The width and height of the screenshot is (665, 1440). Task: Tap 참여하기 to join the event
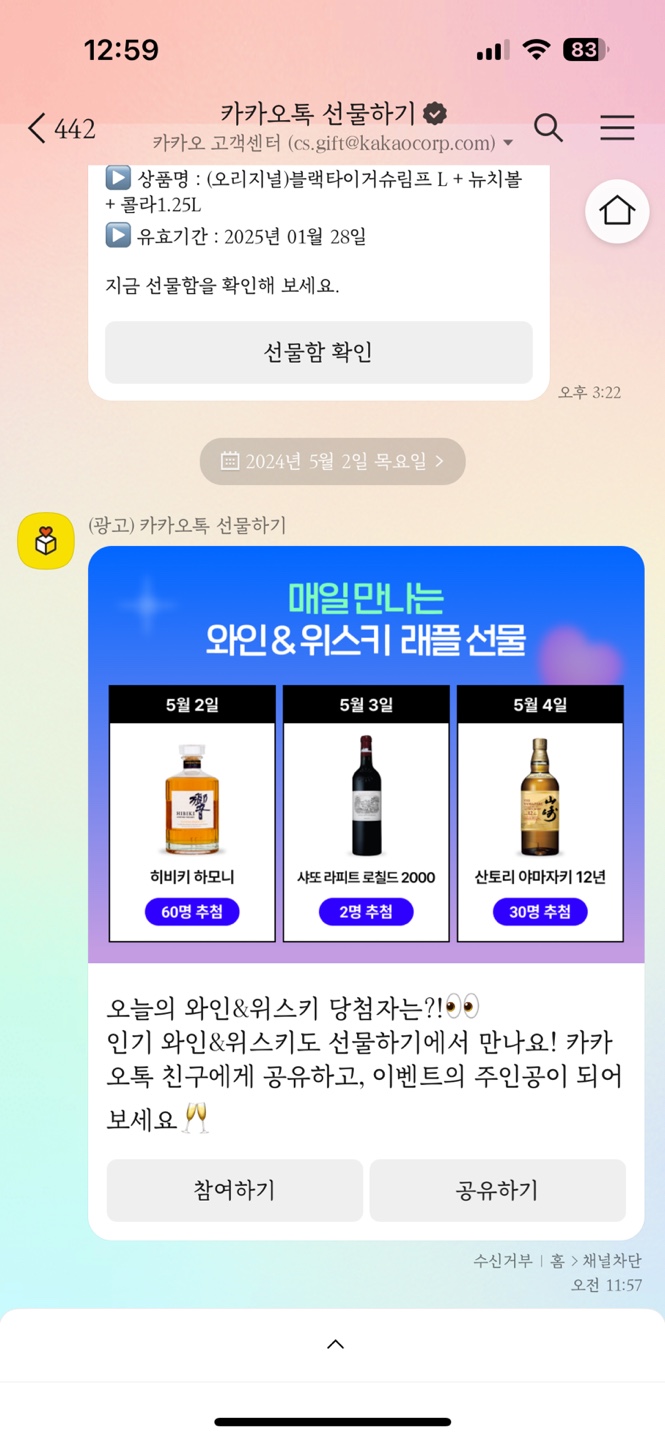(x=234, y=1190)
